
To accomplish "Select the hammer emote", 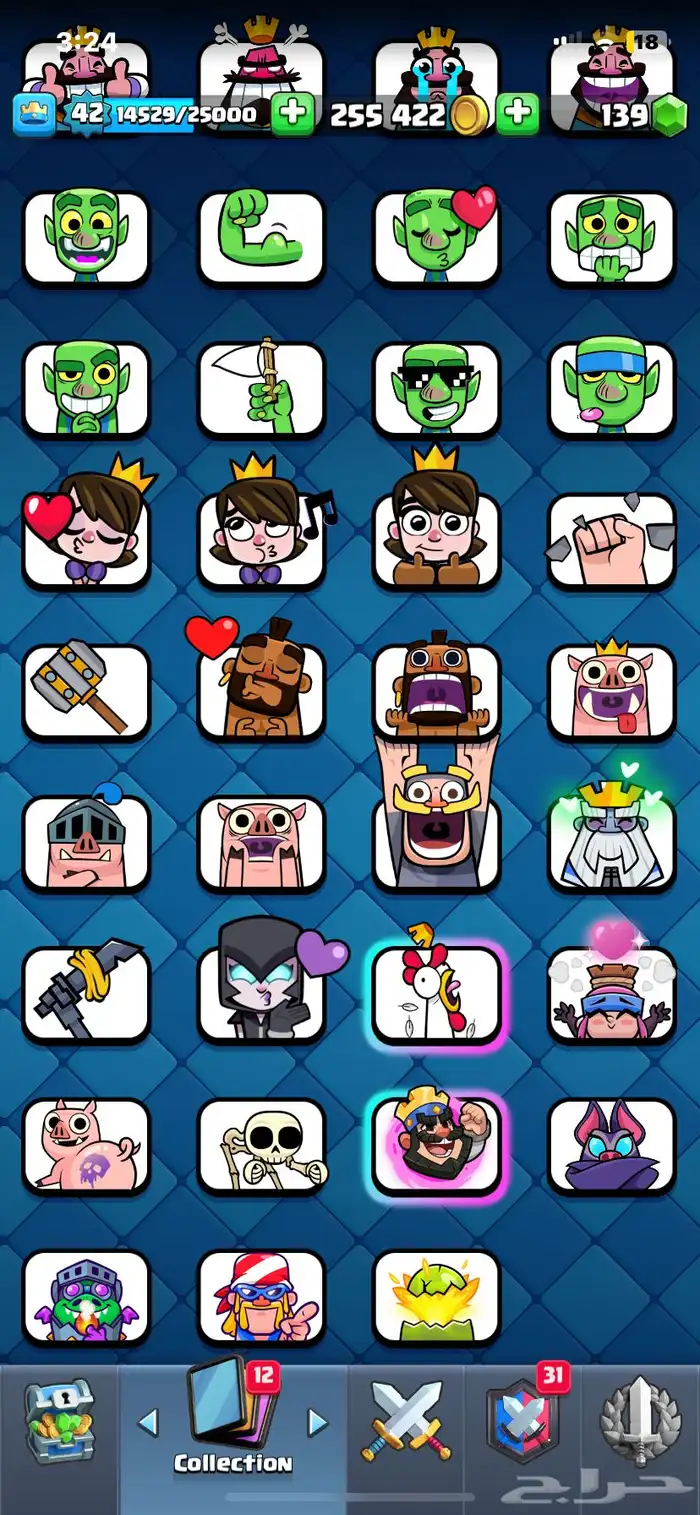I will point(86,691).
